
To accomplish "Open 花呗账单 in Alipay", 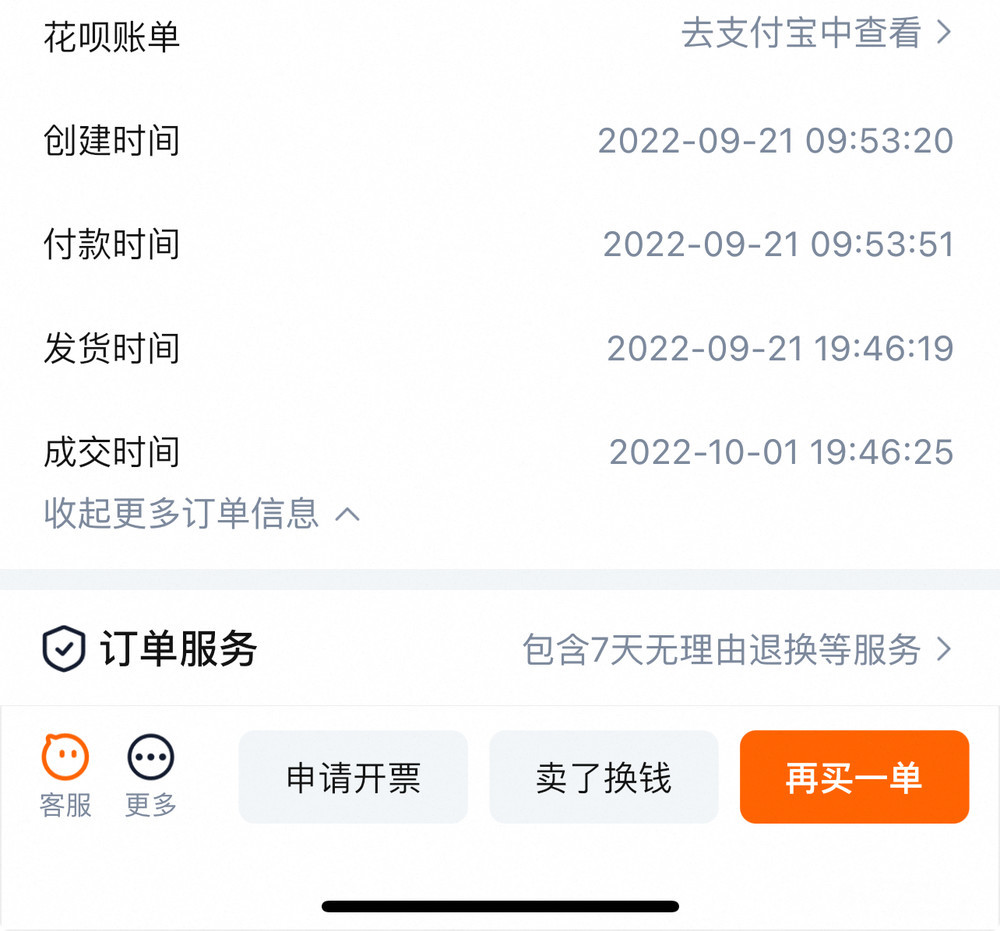I will pos(815,35).
